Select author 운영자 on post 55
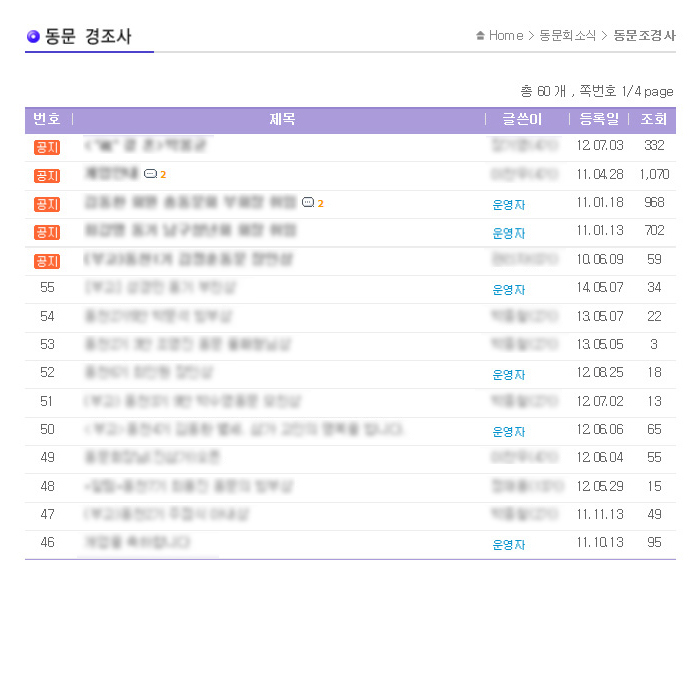This screenshot has width=700, height=700. [x=509, y=289]
